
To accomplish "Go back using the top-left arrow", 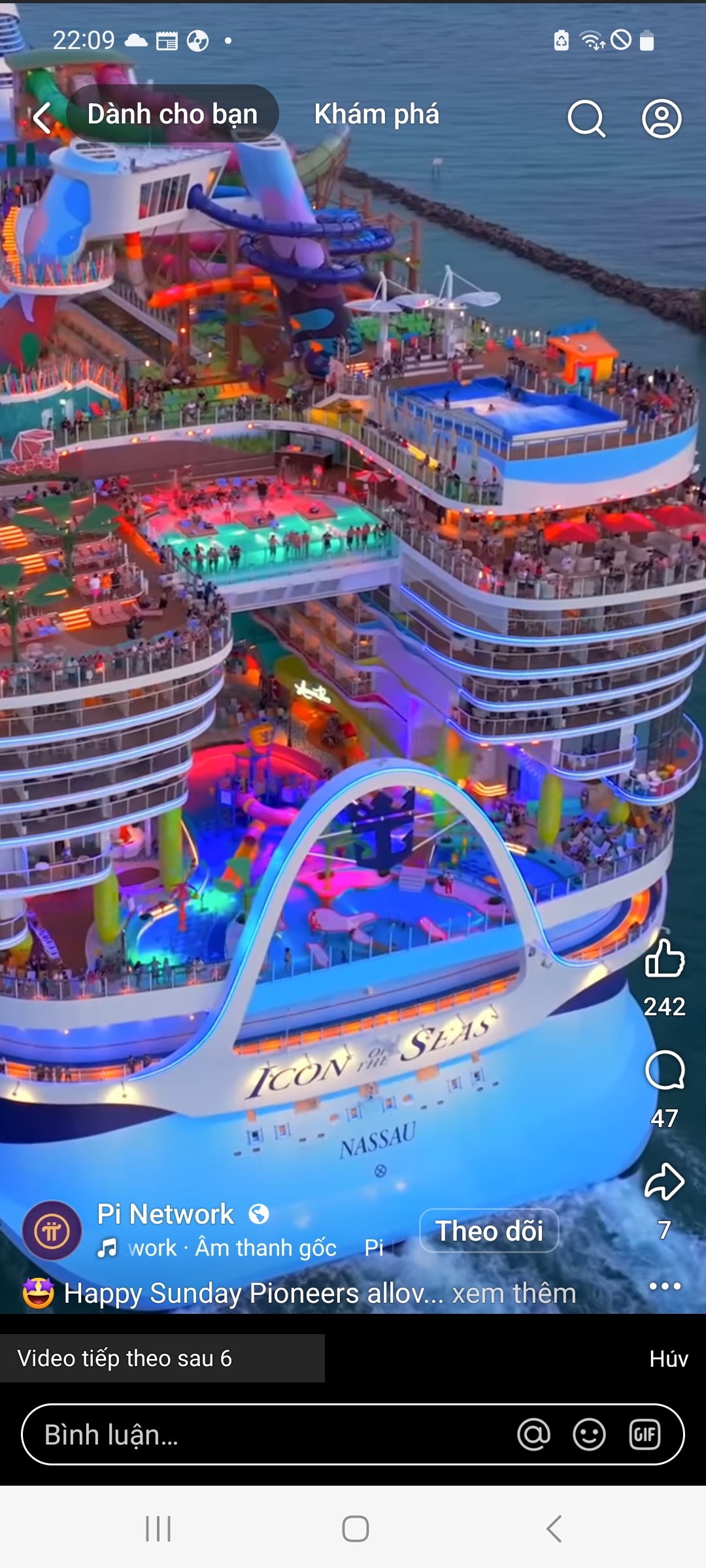I will coord(42,118).
